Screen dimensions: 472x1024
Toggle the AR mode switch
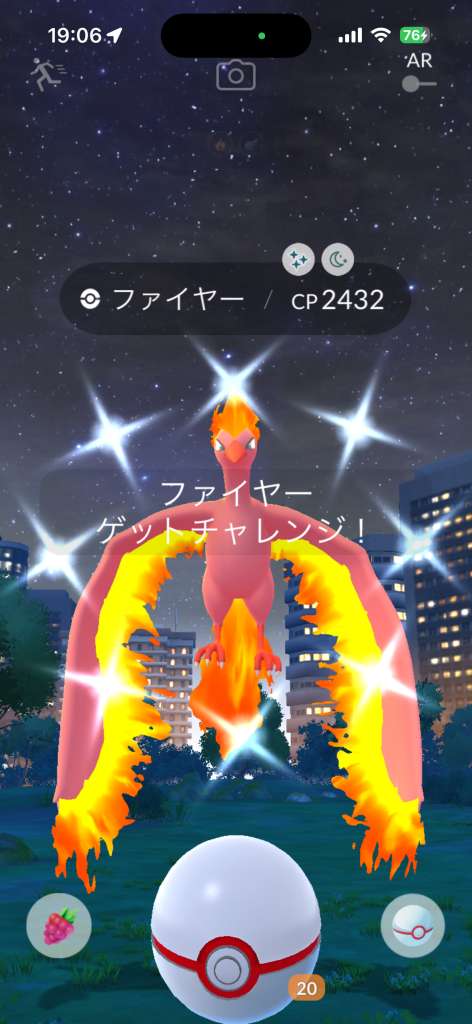(419, 84)
